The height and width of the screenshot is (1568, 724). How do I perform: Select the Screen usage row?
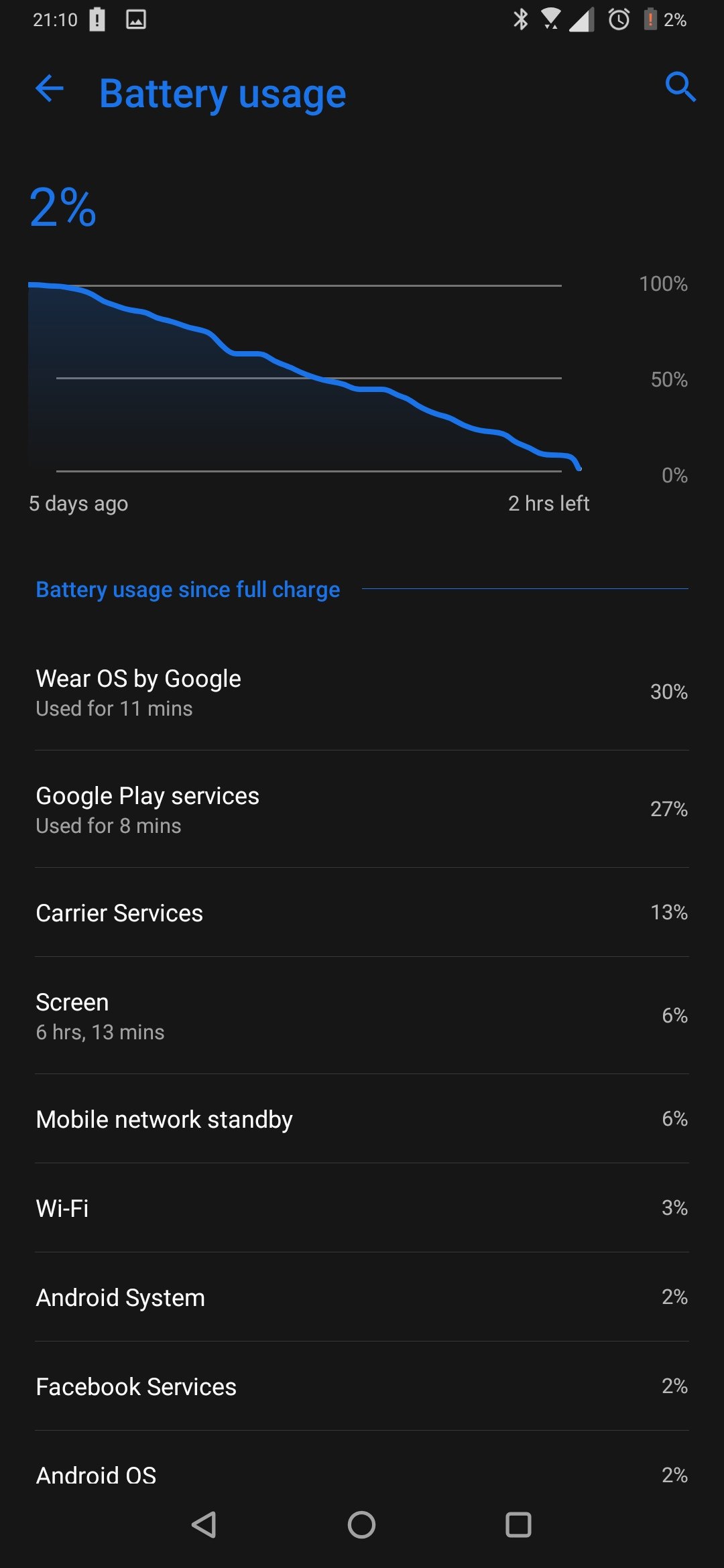pyautogui.click(x=362, y=1016)
